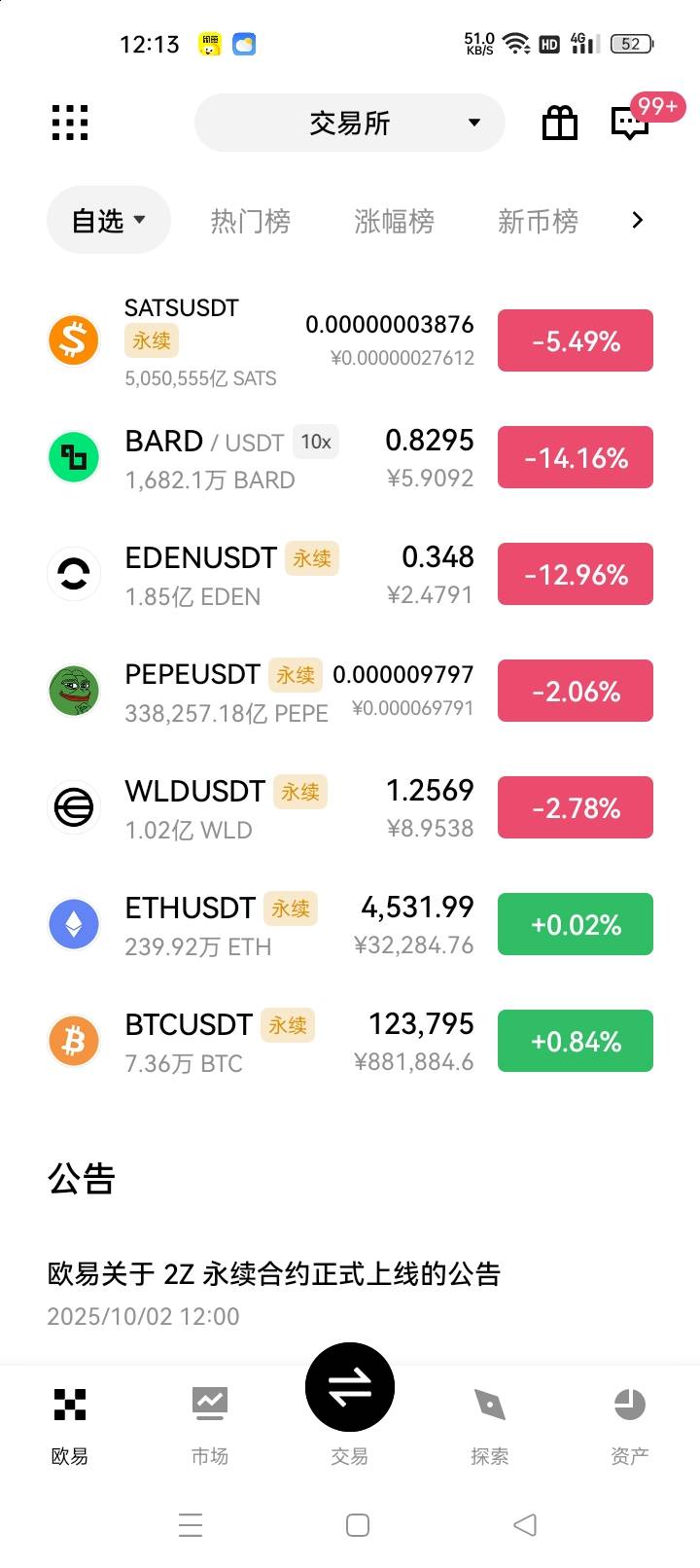This screenshot has width=700, height=1568.
Task: View EDENUSDT perpetual details
Action: tap(253, 575)
